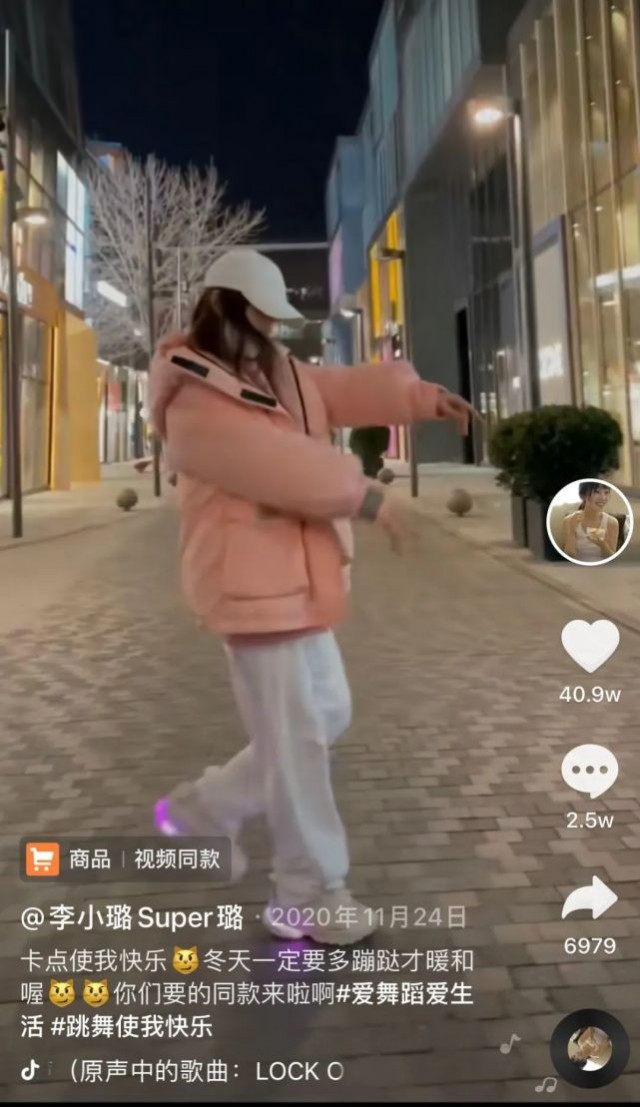Open the comments with 2.5w replies
The width and height of the screenshot is (640, 1107).
click(x=589, y=772)
